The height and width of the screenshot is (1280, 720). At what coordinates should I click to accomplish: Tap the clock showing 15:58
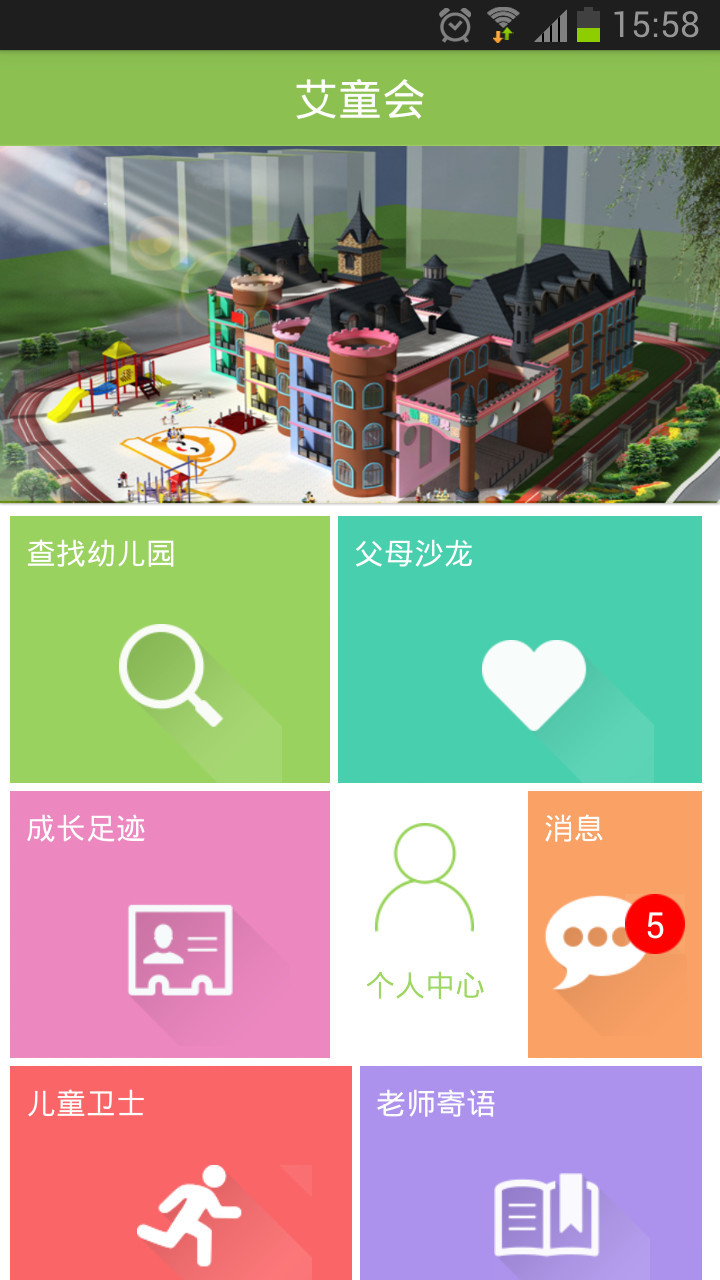655,25
